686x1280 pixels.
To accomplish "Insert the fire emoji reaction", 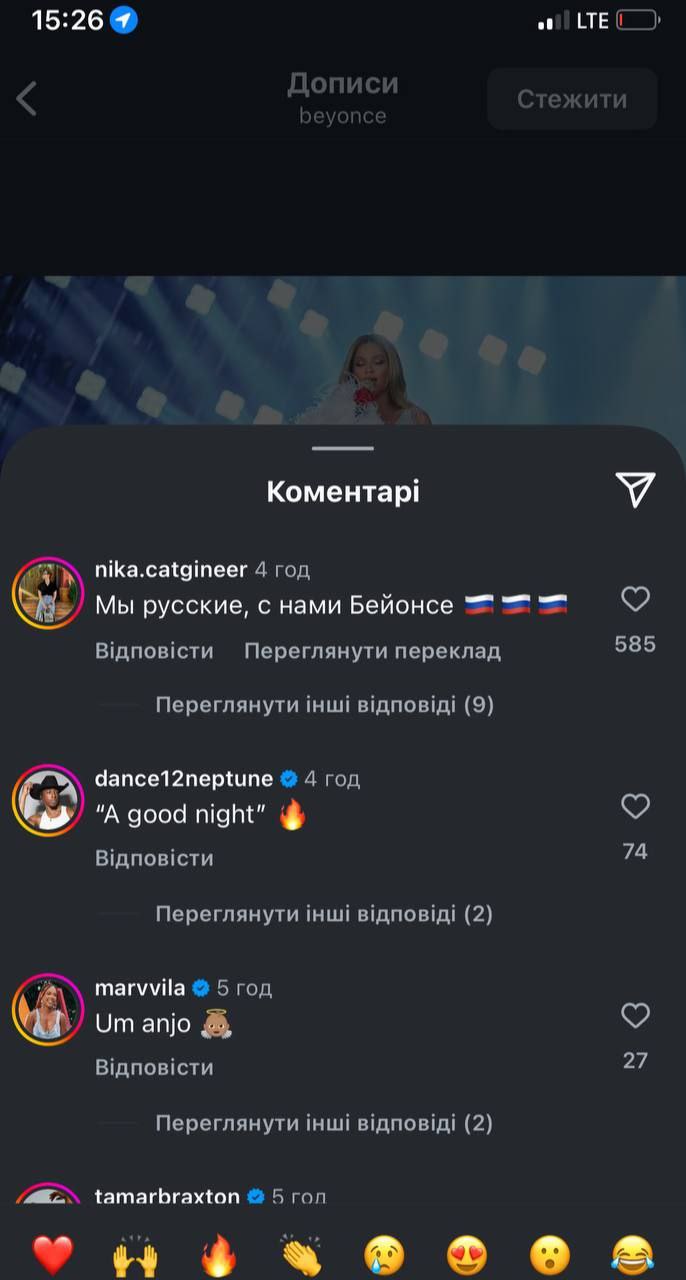I will 218,1253.
